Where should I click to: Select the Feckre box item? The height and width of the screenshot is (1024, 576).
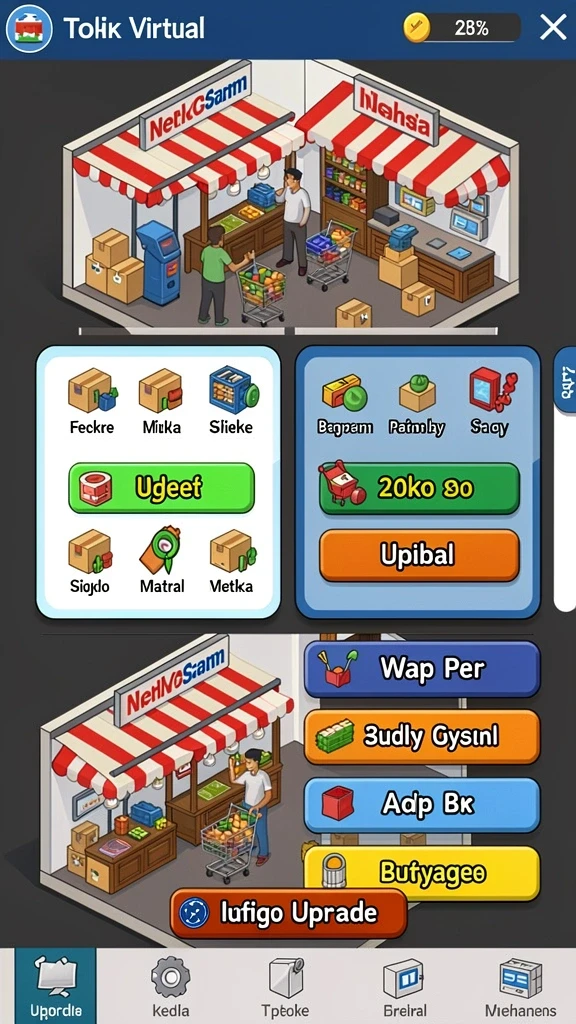[91, 402]
